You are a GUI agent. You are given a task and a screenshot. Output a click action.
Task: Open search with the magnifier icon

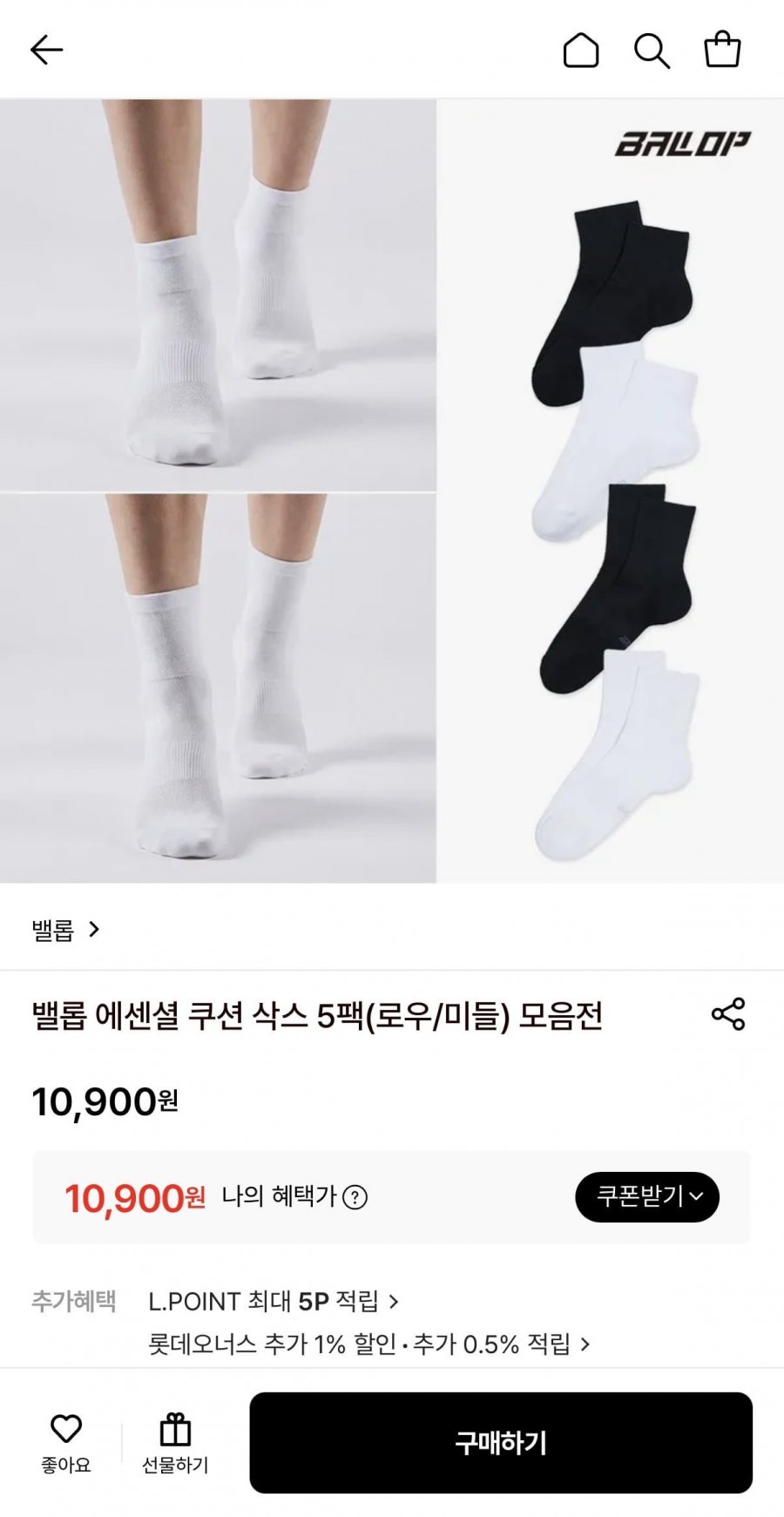(x=652, y=51)
